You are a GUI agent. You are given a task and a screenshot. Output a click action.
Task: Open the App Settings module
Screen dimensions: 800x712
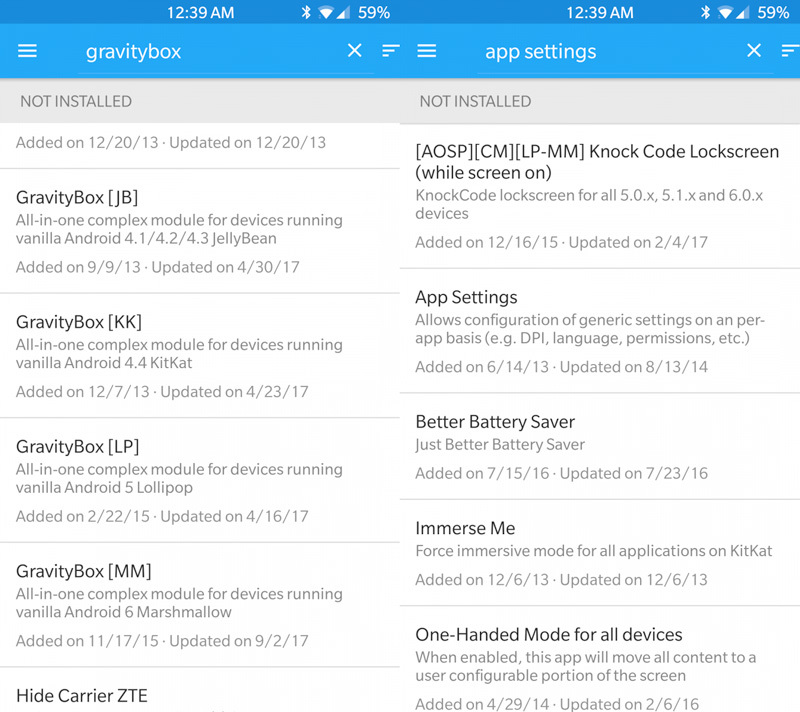(x=600, y=331)
